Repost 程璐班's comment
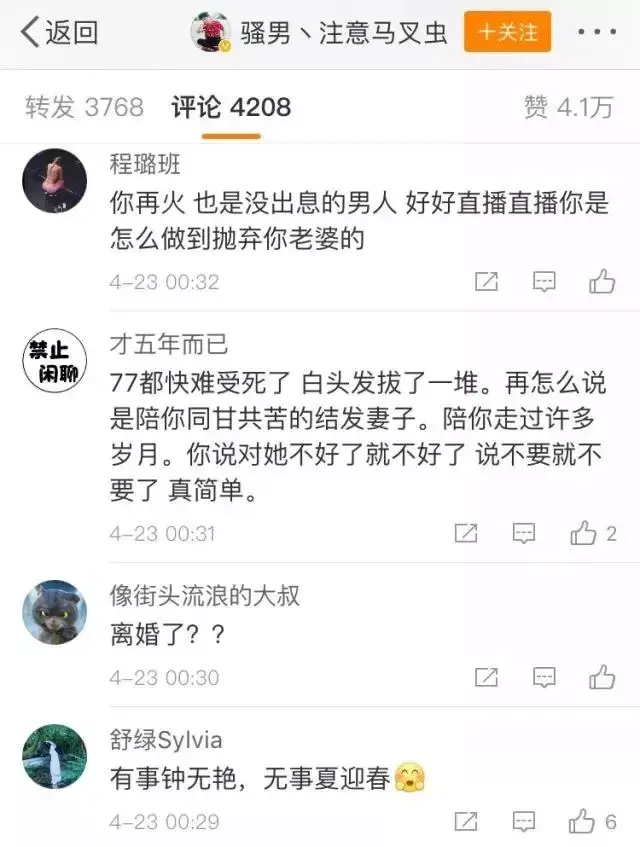 [x=486, y=282]
